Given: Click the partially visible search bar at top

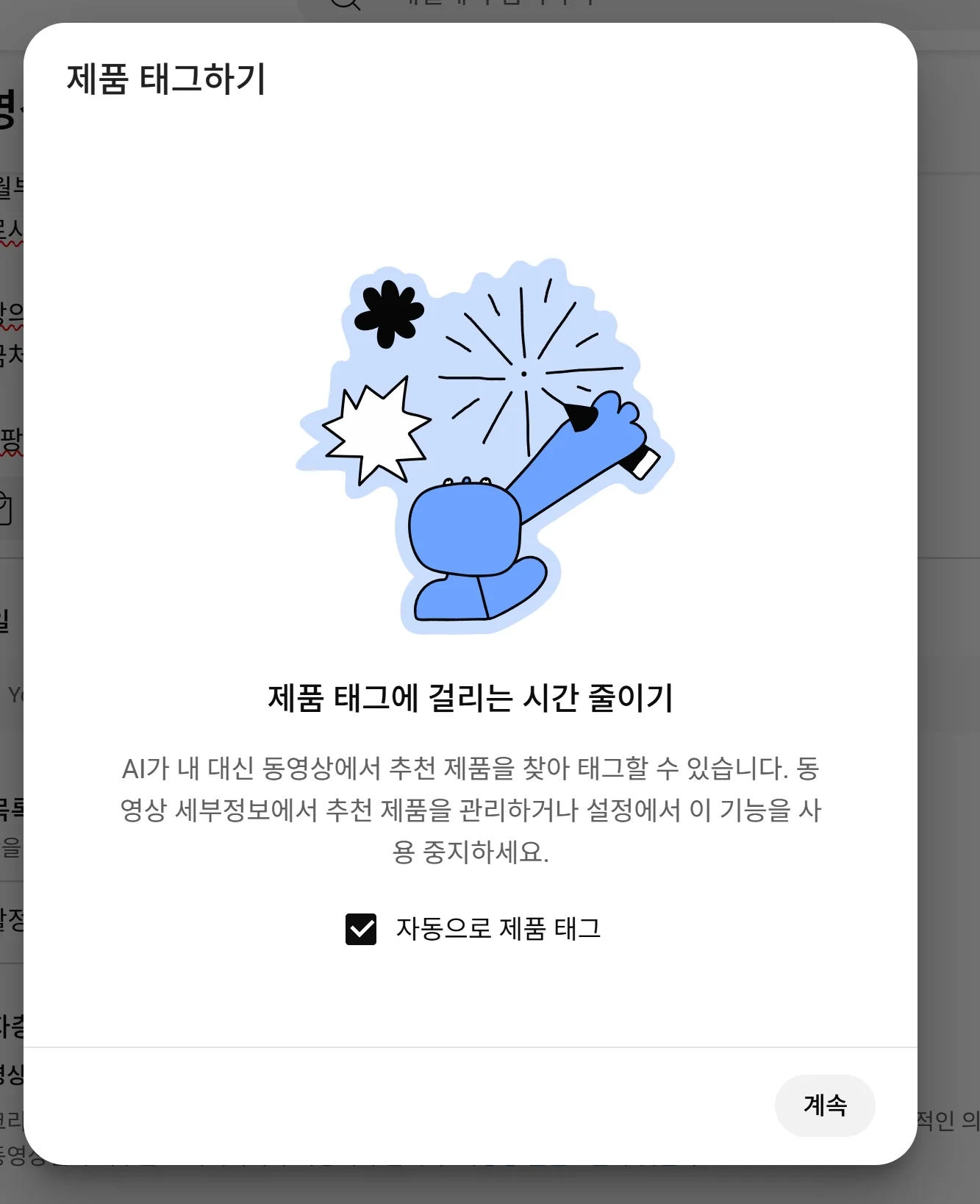Looking at the screenshot, I should click(485, 4).
